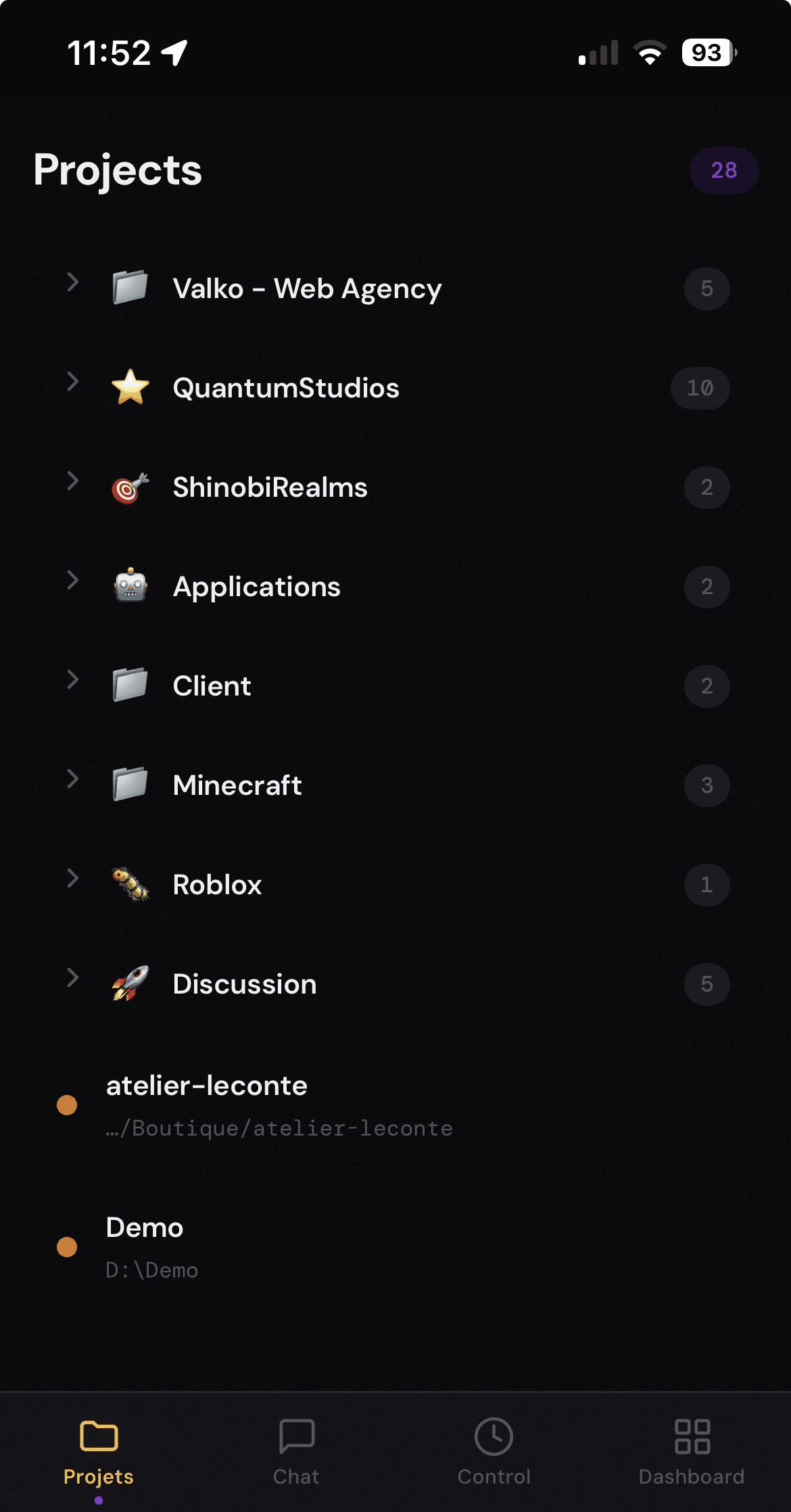Open the QuantumStudios star project icon
This screenshot has width=791, height=1512.
pos(130,388)
